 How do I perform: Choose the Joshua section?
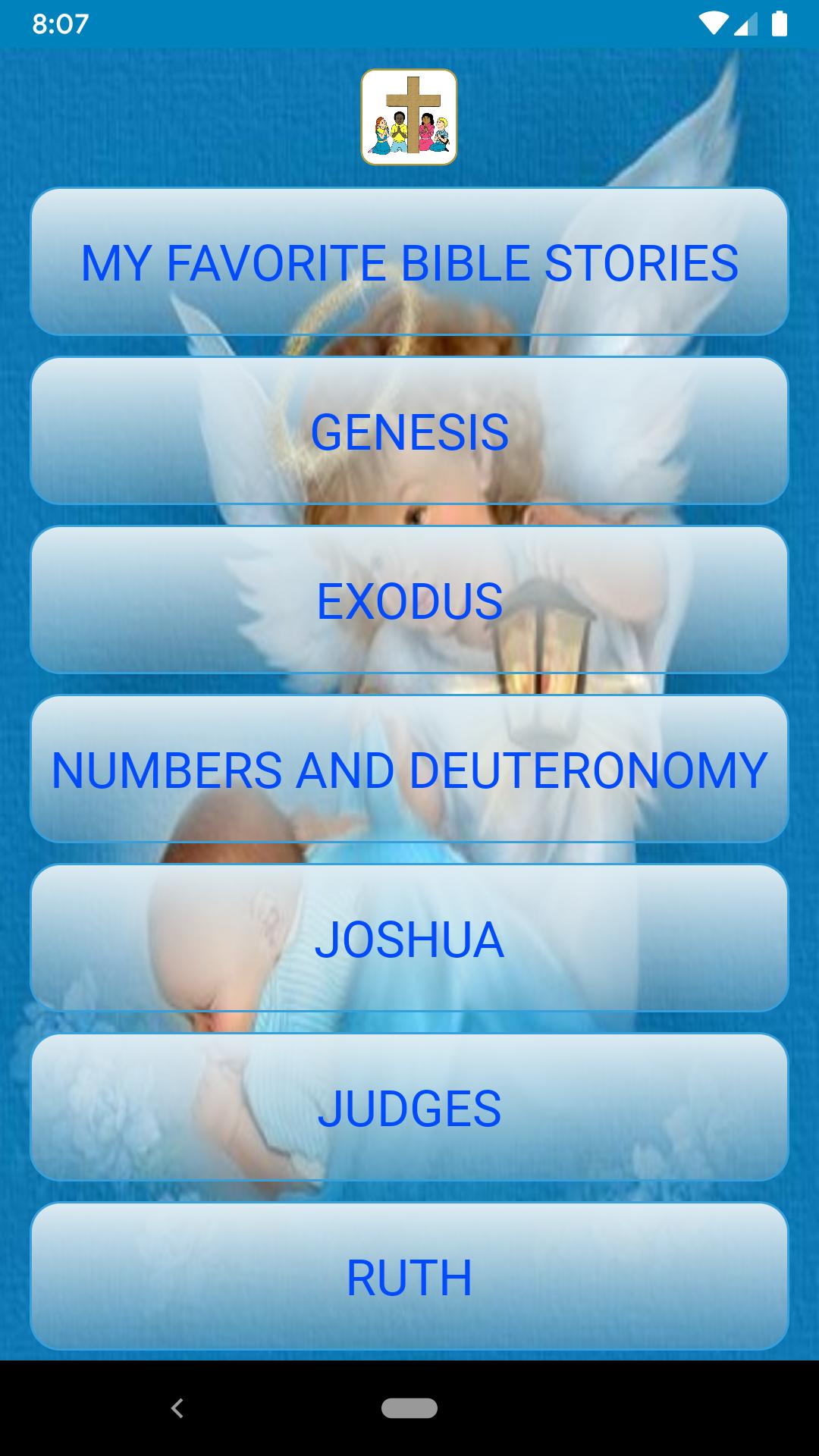click(x=409, y=939)
